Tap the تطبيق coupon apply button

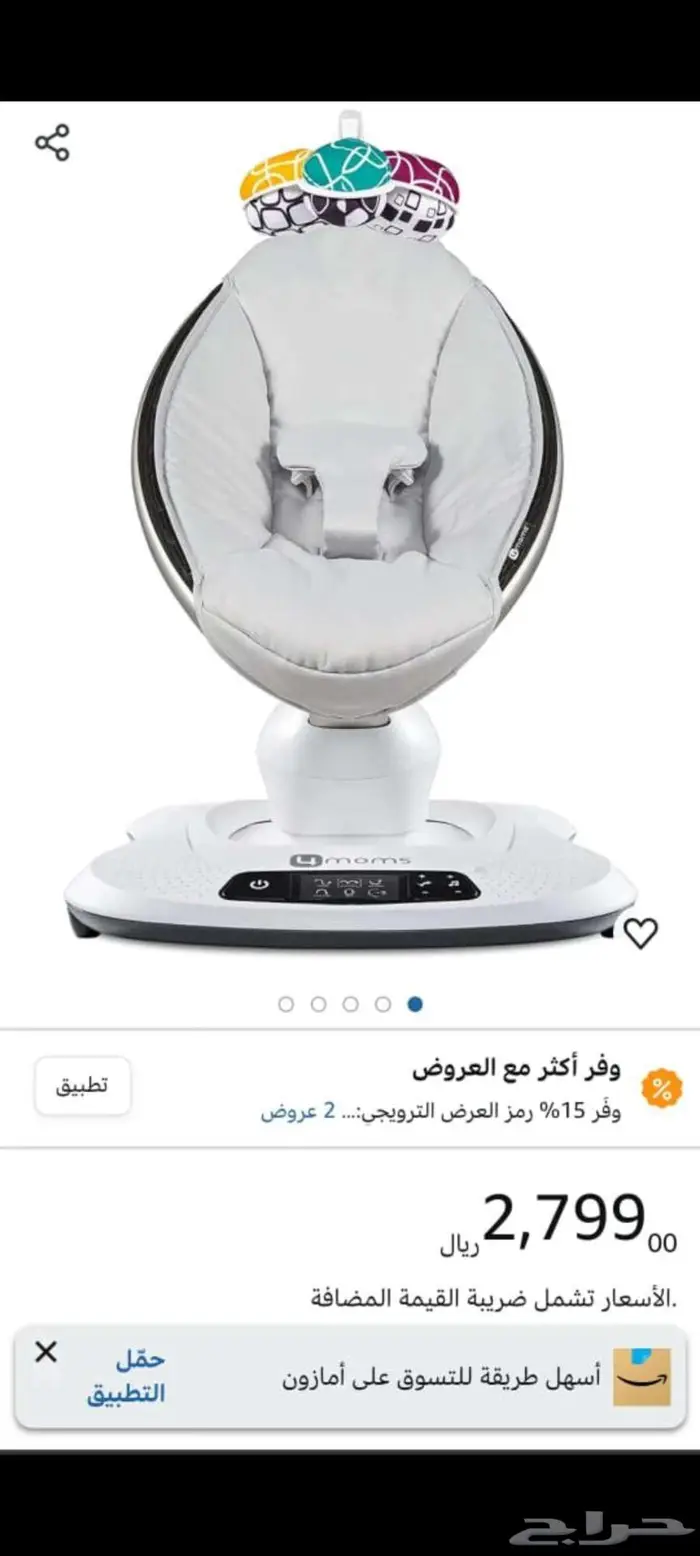(x=82, y=1085)
